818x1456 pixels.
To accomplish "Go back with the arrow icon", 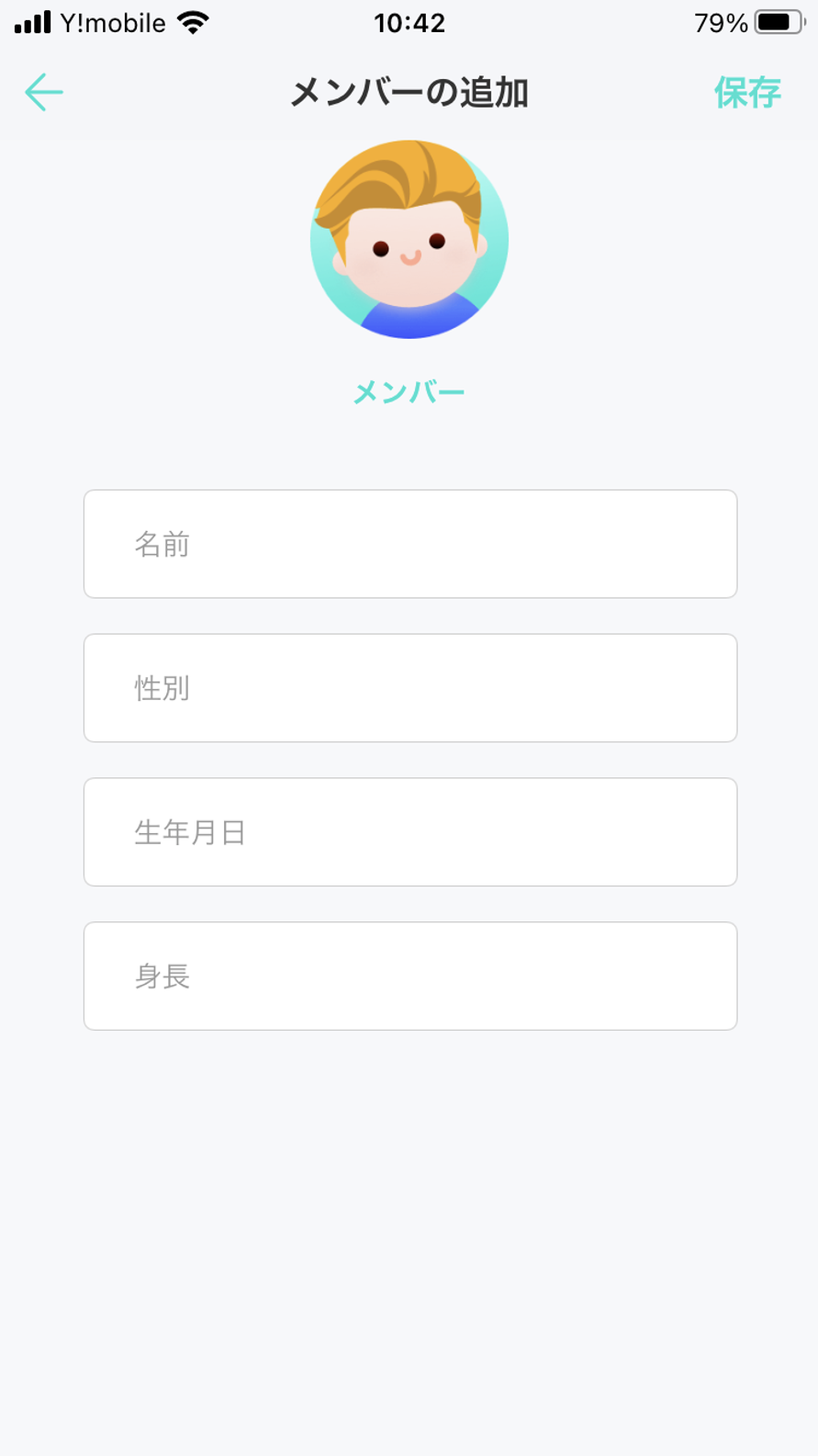I will tap(43, 93).
